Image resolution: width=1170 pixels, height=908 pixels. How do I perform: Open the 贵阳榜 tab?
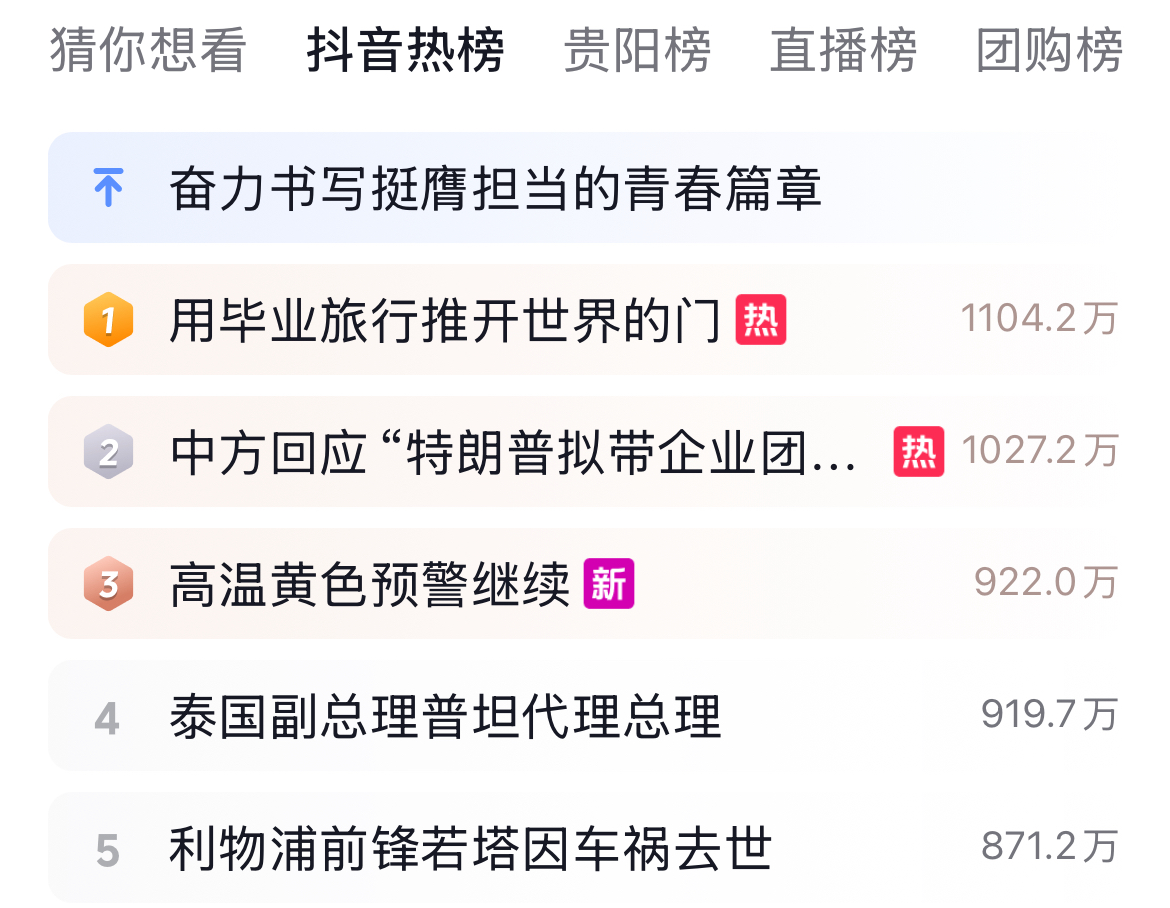[637, 50]
